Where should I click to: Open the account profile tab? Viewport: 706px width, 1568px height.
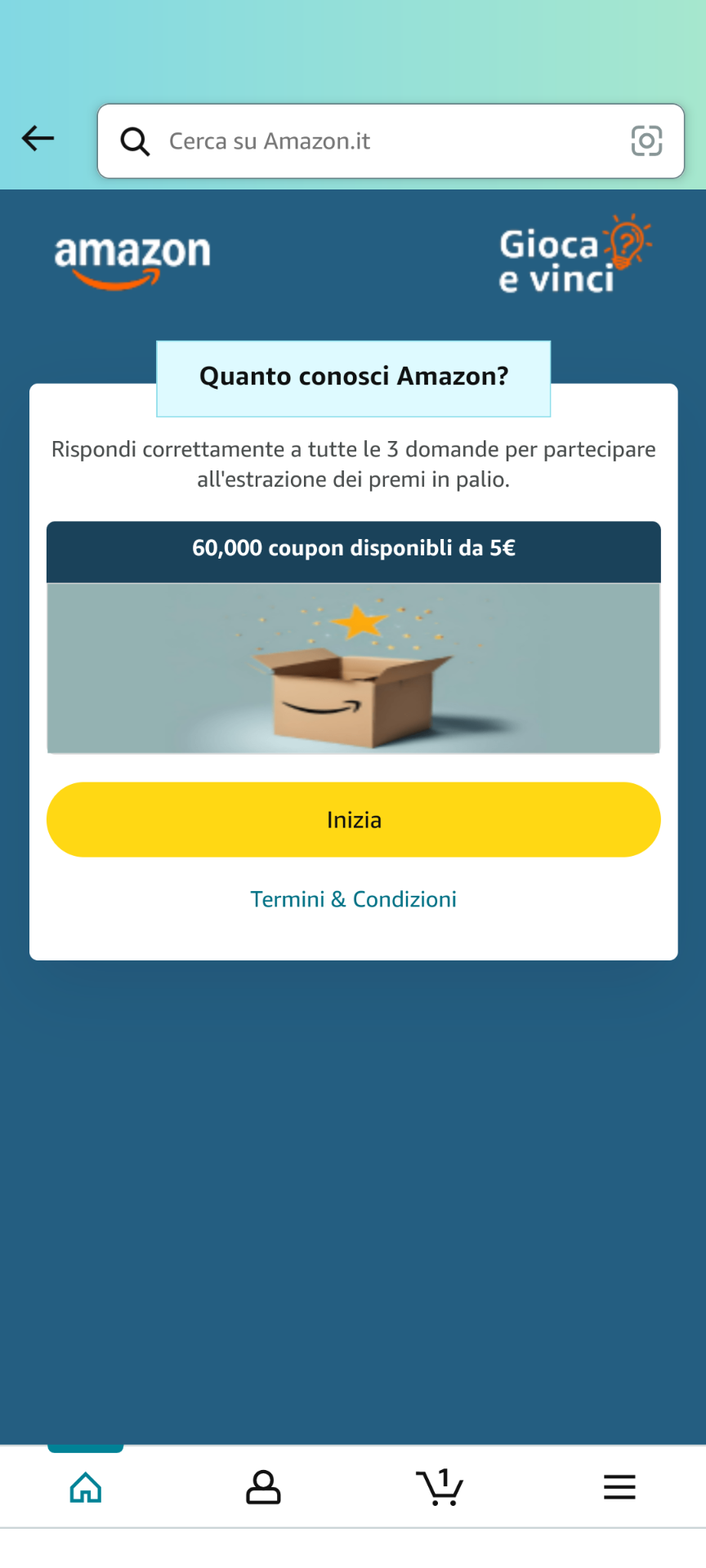(x=263, y=1487)
